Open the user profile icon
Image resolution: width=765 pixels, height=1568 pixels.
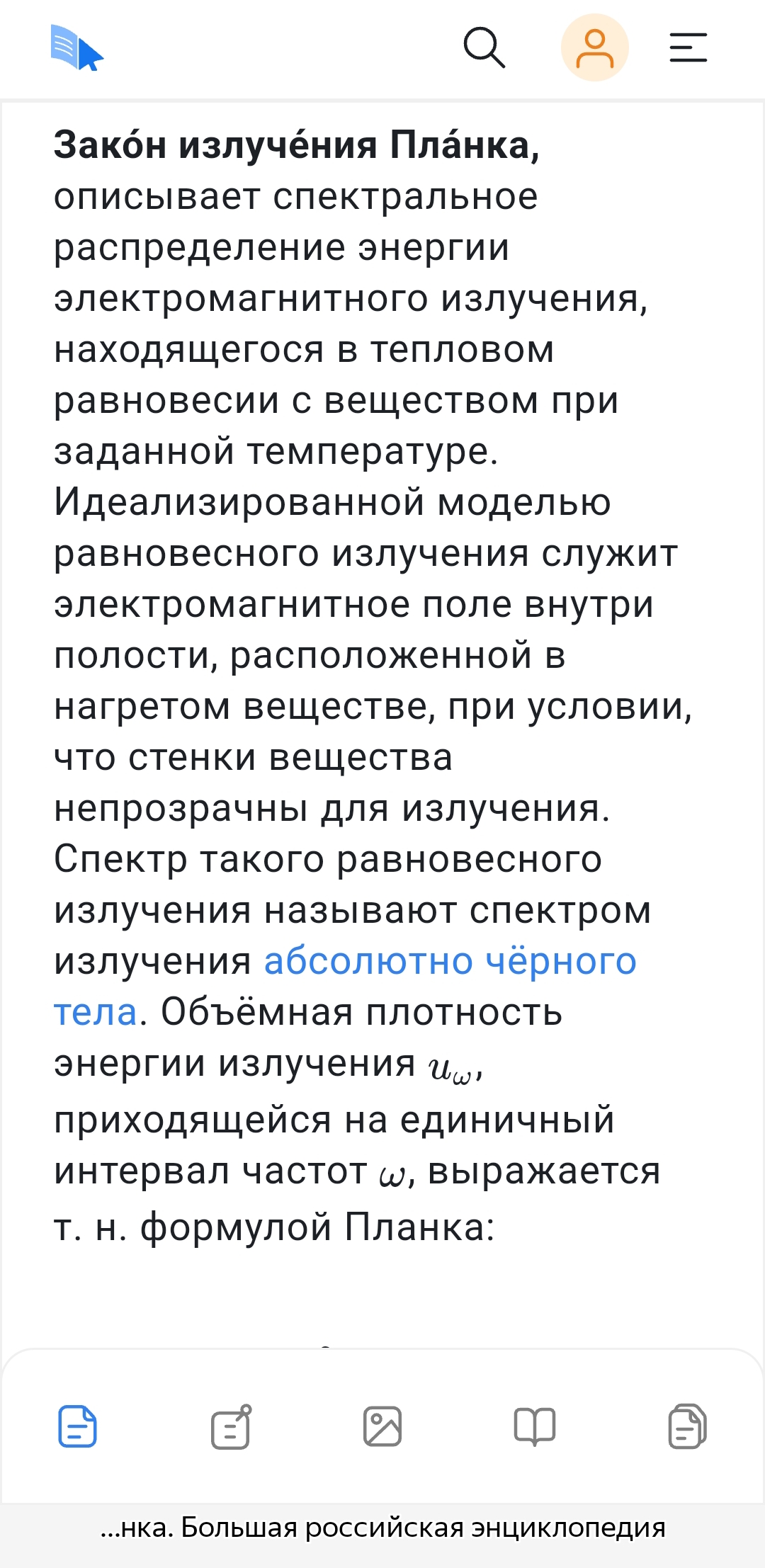pyautogui.click(x=595, y=47)
